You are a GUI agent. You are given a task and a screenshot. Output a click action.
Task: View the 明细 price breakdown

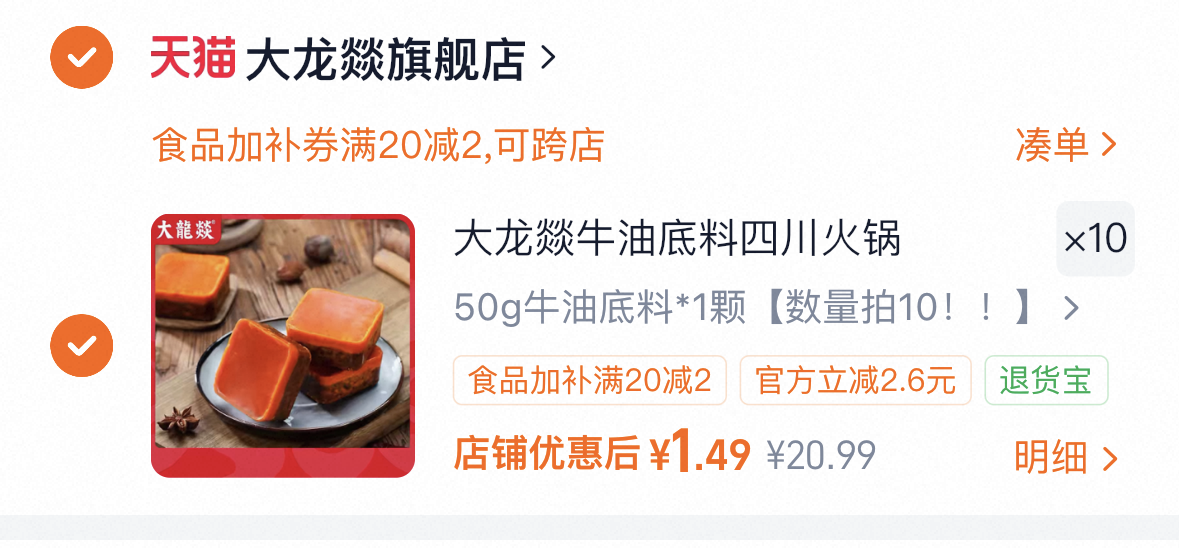(x=1066, y=457)
